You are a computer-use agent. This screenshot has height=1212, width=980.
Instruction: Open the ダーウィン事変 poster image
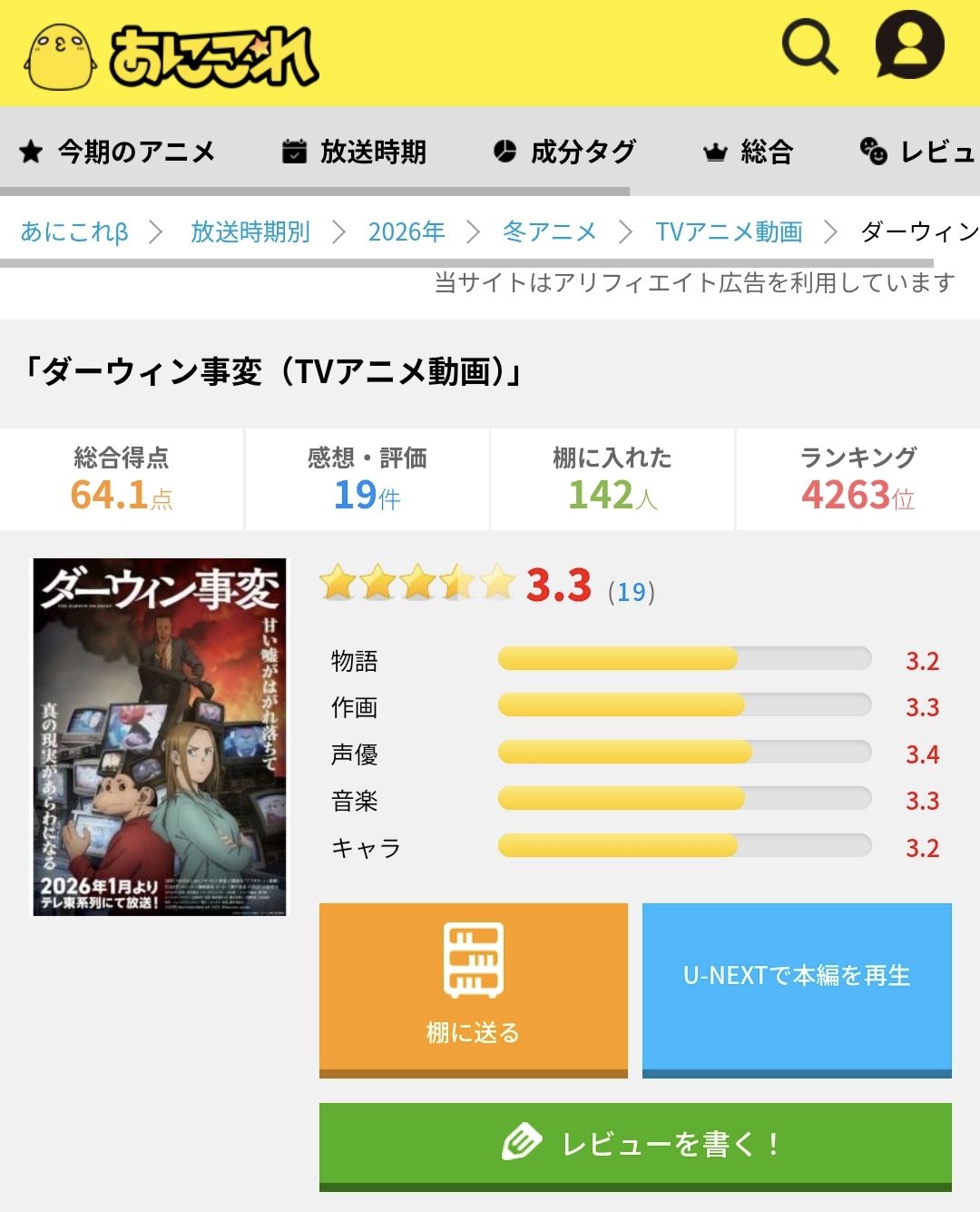160,736
